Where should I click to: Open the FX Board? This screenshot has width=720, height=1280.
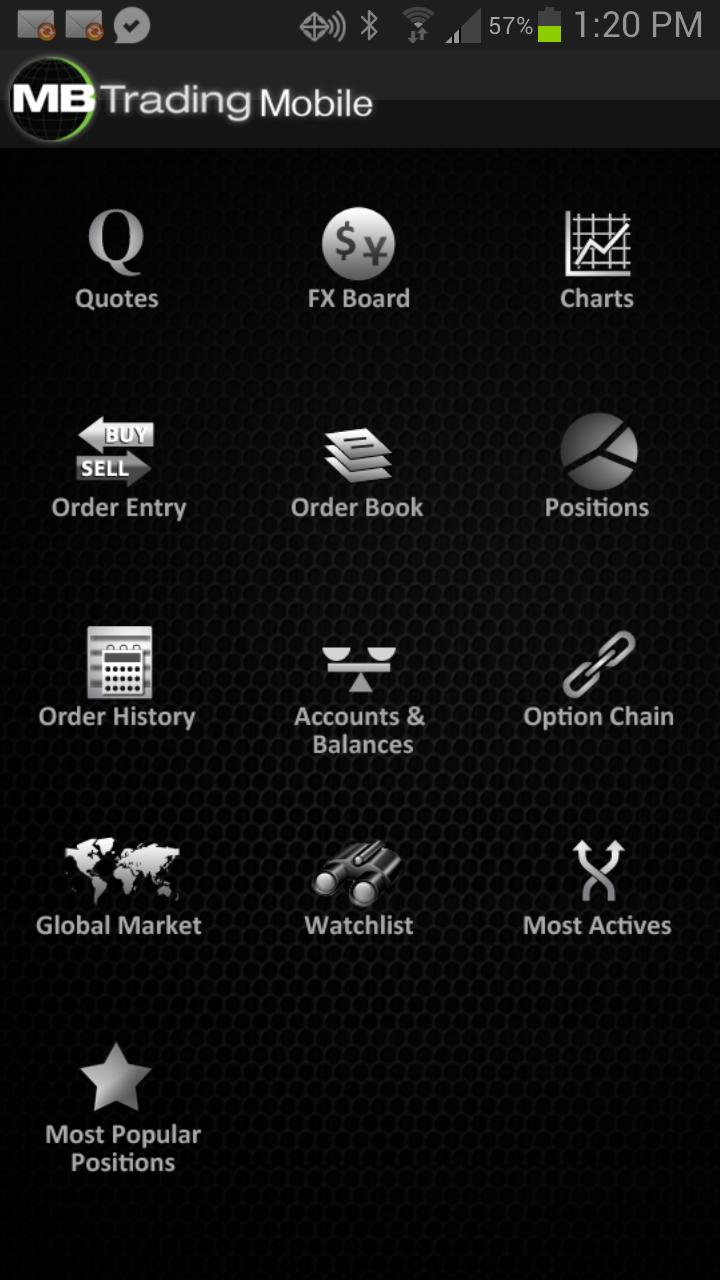coord(358,259)
